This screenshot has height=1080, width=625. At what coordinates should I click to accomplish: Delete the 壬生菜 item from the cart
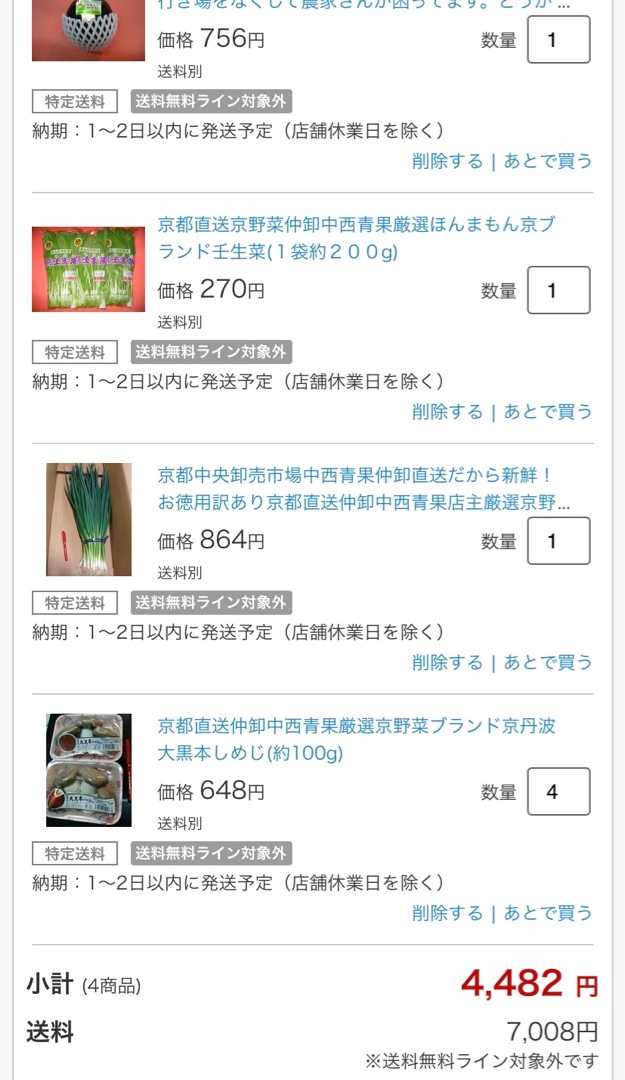[x=447, y=412]
